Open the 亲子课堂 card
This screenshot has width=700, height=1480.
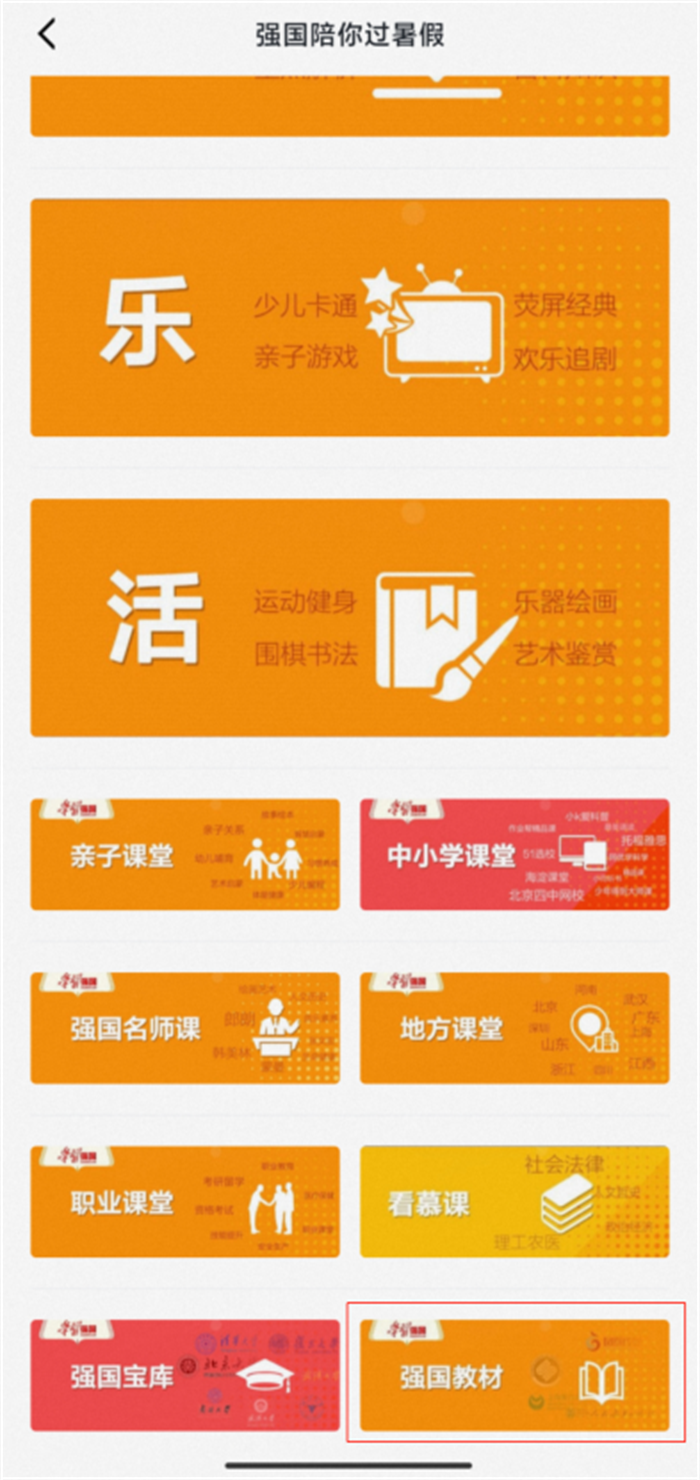point(185,855)
